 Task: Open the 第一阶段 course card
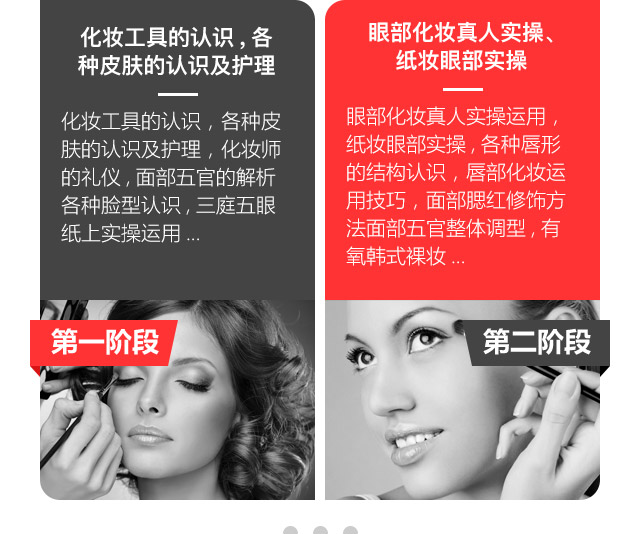(x=177, y=250)
